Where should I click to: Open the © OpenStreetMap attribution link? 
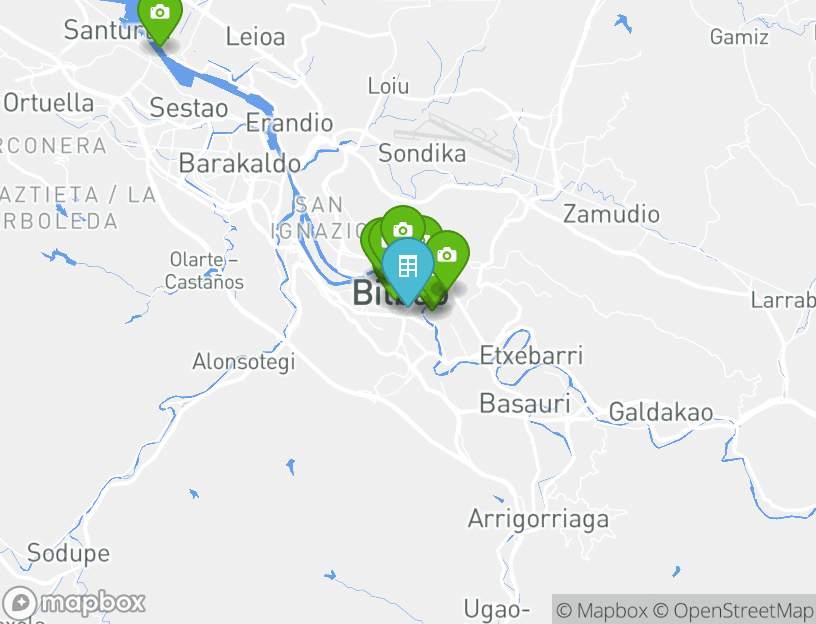(x=733, y=610)
